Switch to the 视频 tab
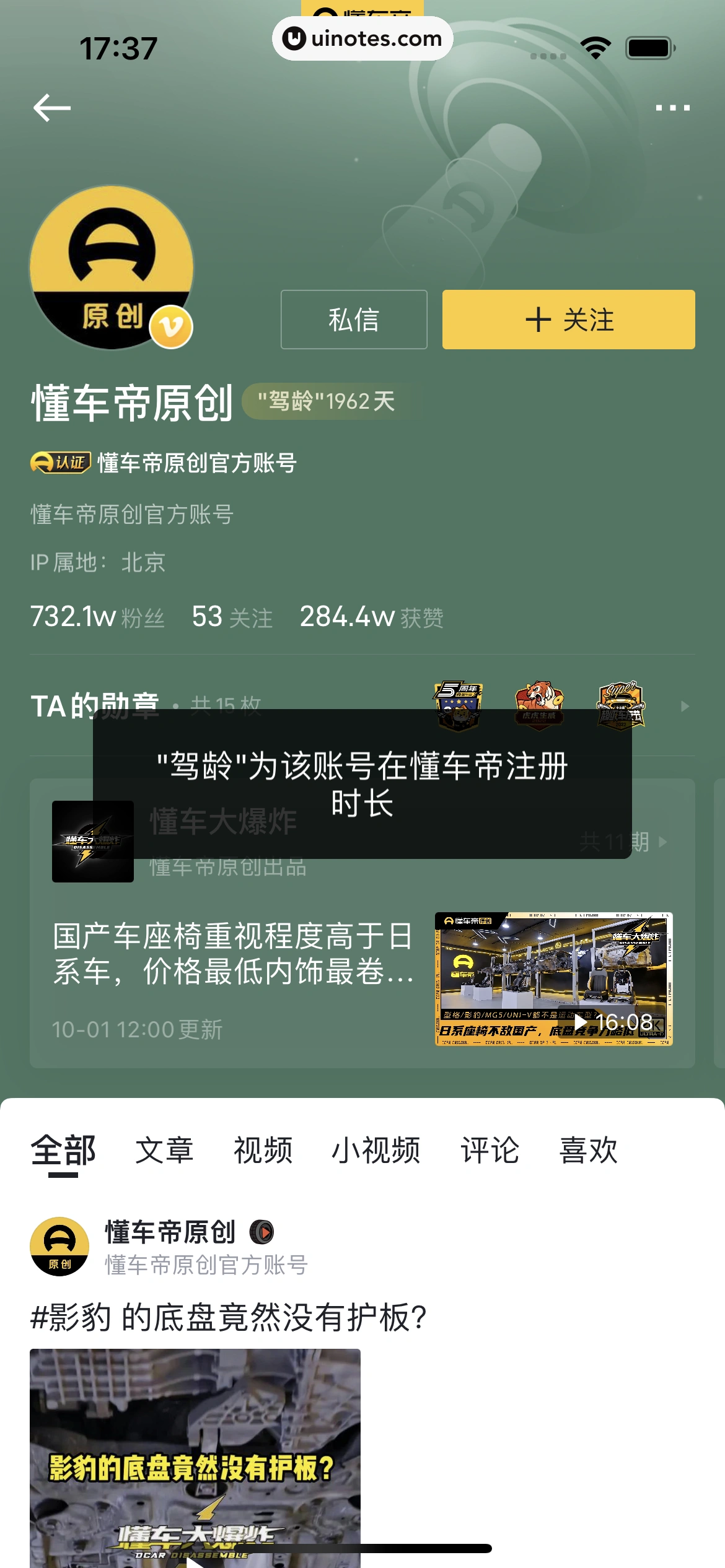Image resolution: width=725 pixels, height=1568 pixels. point(263,1151)
